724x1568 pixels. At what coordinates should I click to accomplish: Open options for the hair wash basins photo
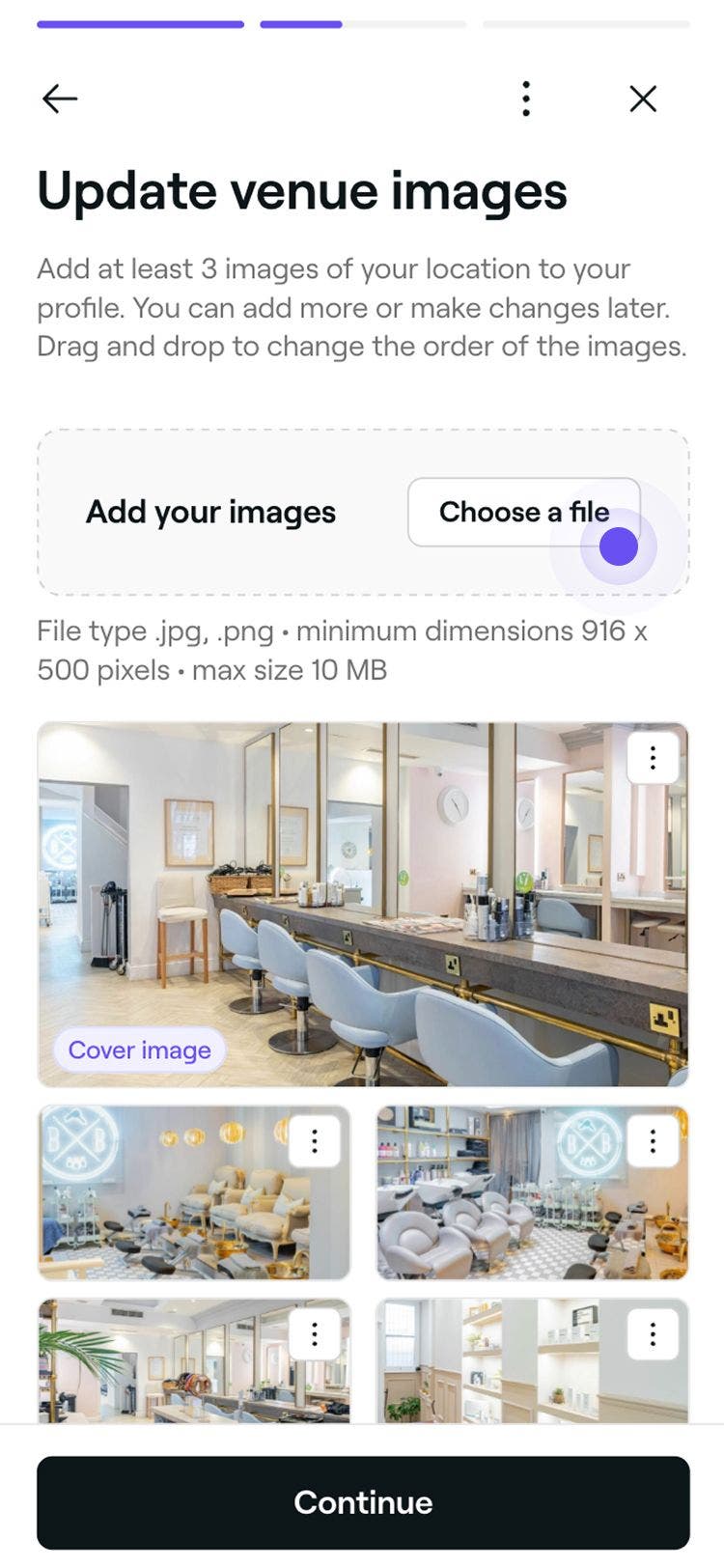click(x=653, y=1141)
